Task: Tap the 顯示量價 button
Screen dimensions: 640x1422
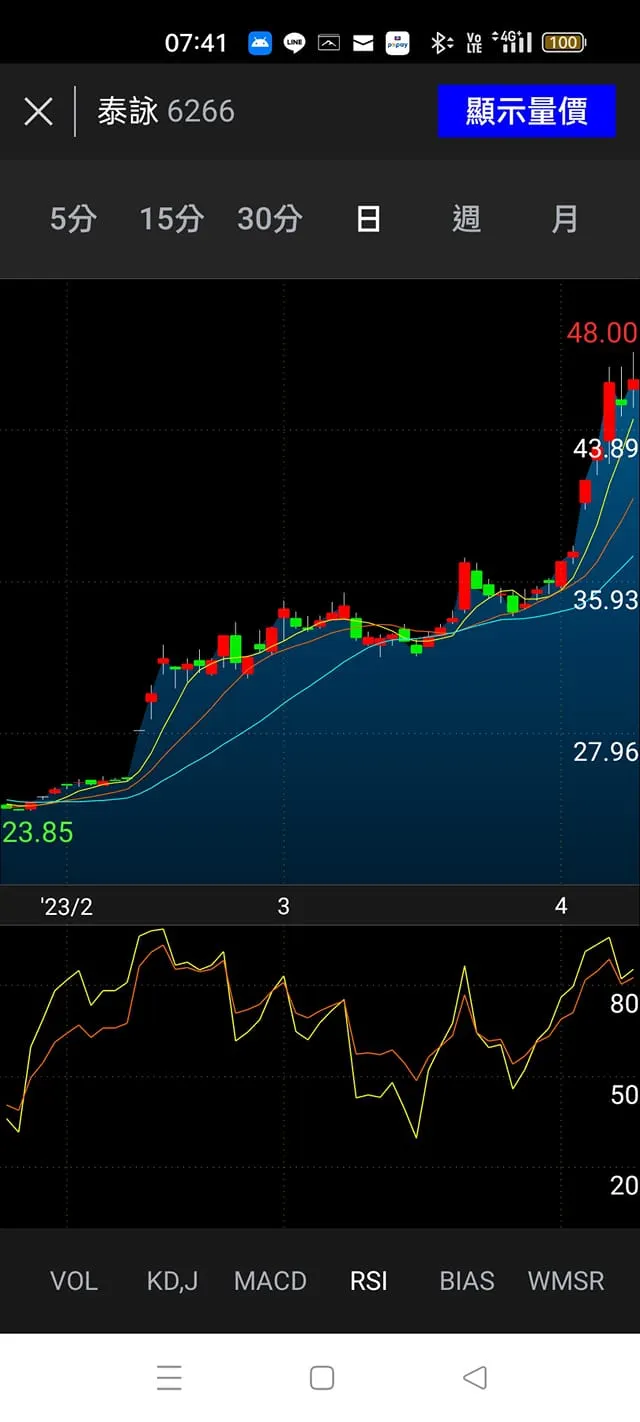Action: click(x=526, y=111)
